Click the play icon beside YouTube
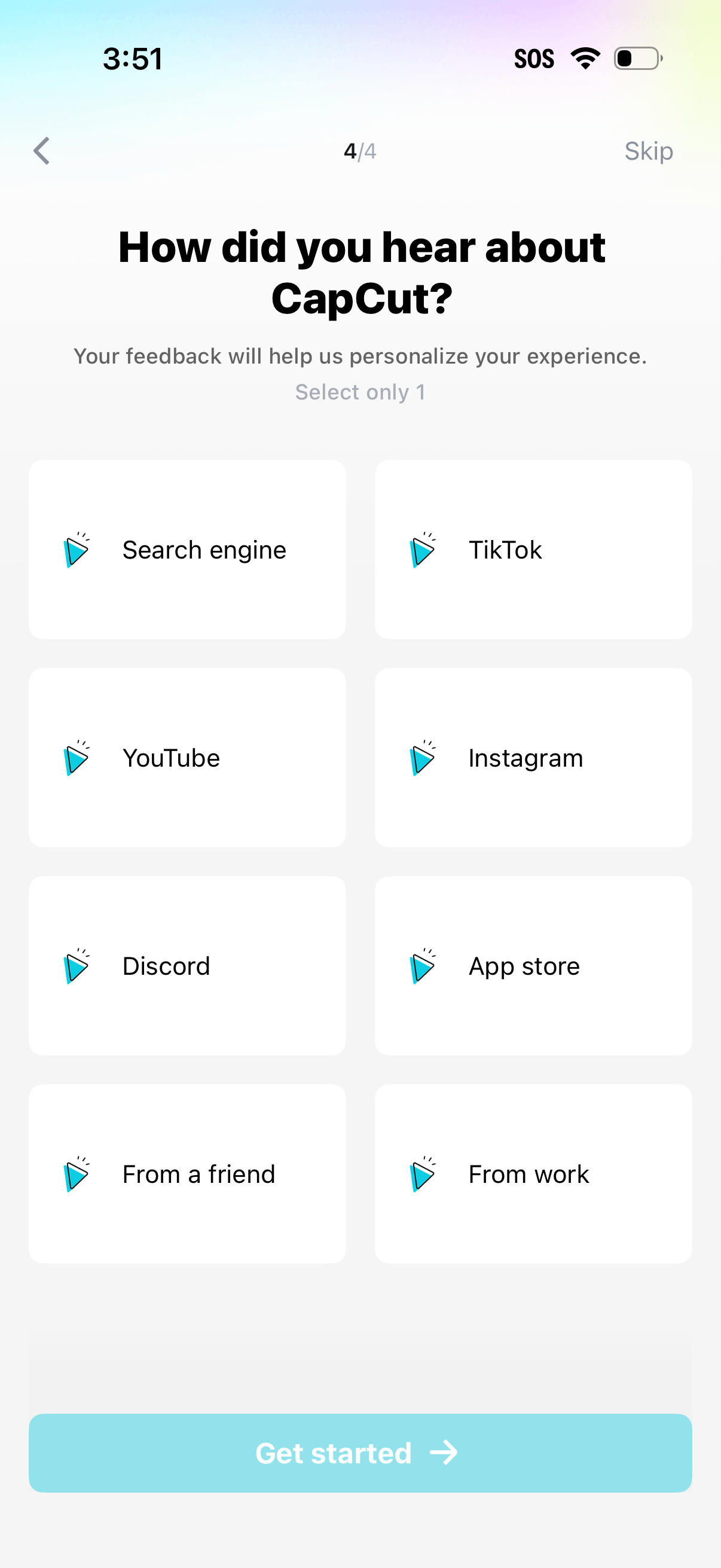Screen dimensions: 721x1568 (75, 758)
